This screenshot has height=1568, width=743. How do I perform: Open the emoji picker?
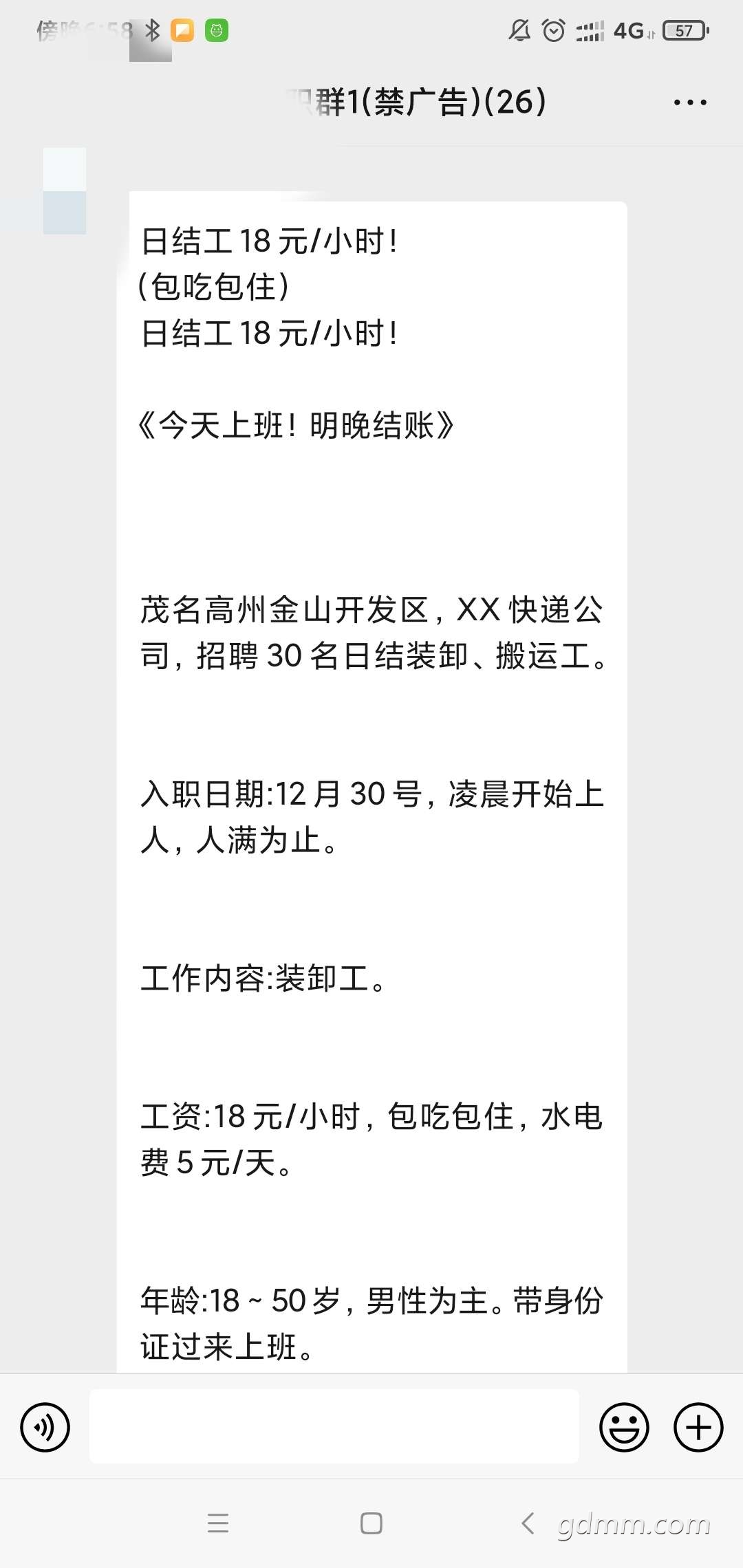click(624, 1427)
